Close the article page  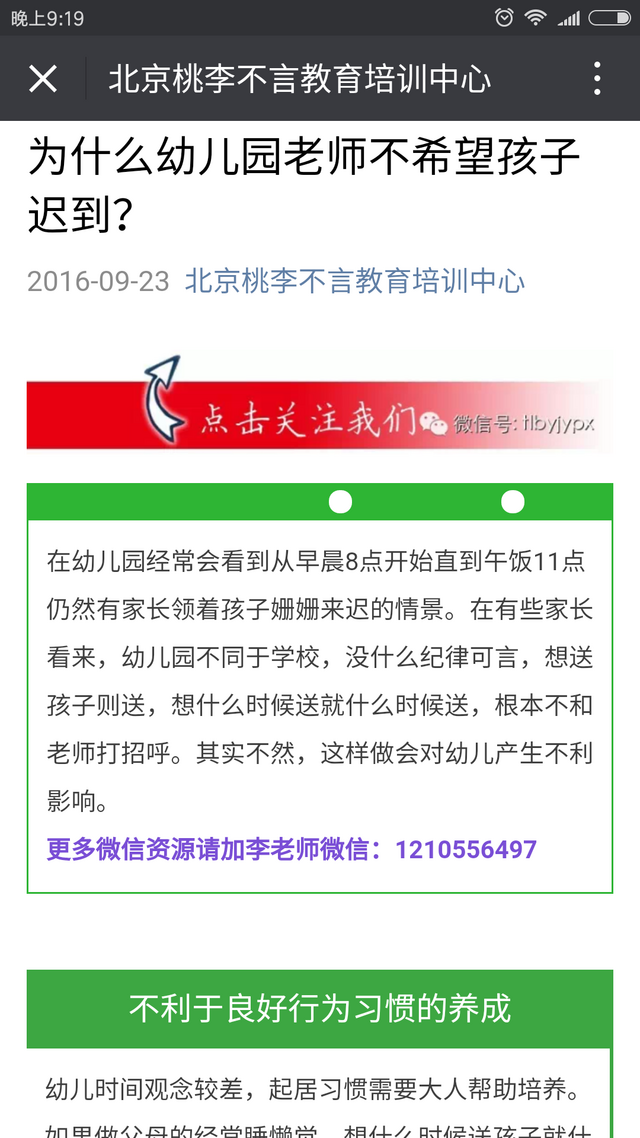click(43, 79)
